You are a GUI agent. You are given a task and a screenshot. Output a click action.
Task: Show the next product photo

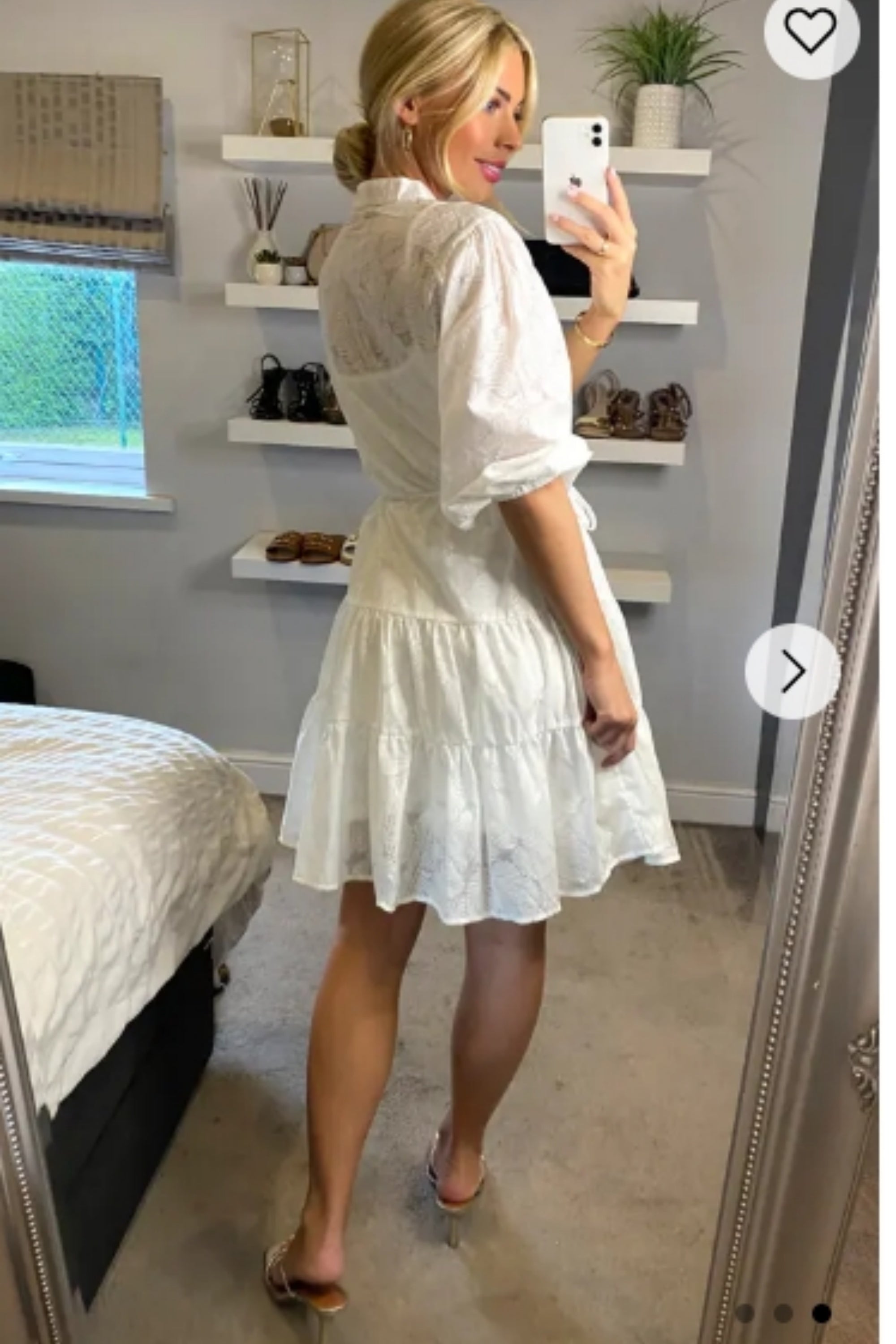pyautogui.click(x=792, y=672)
